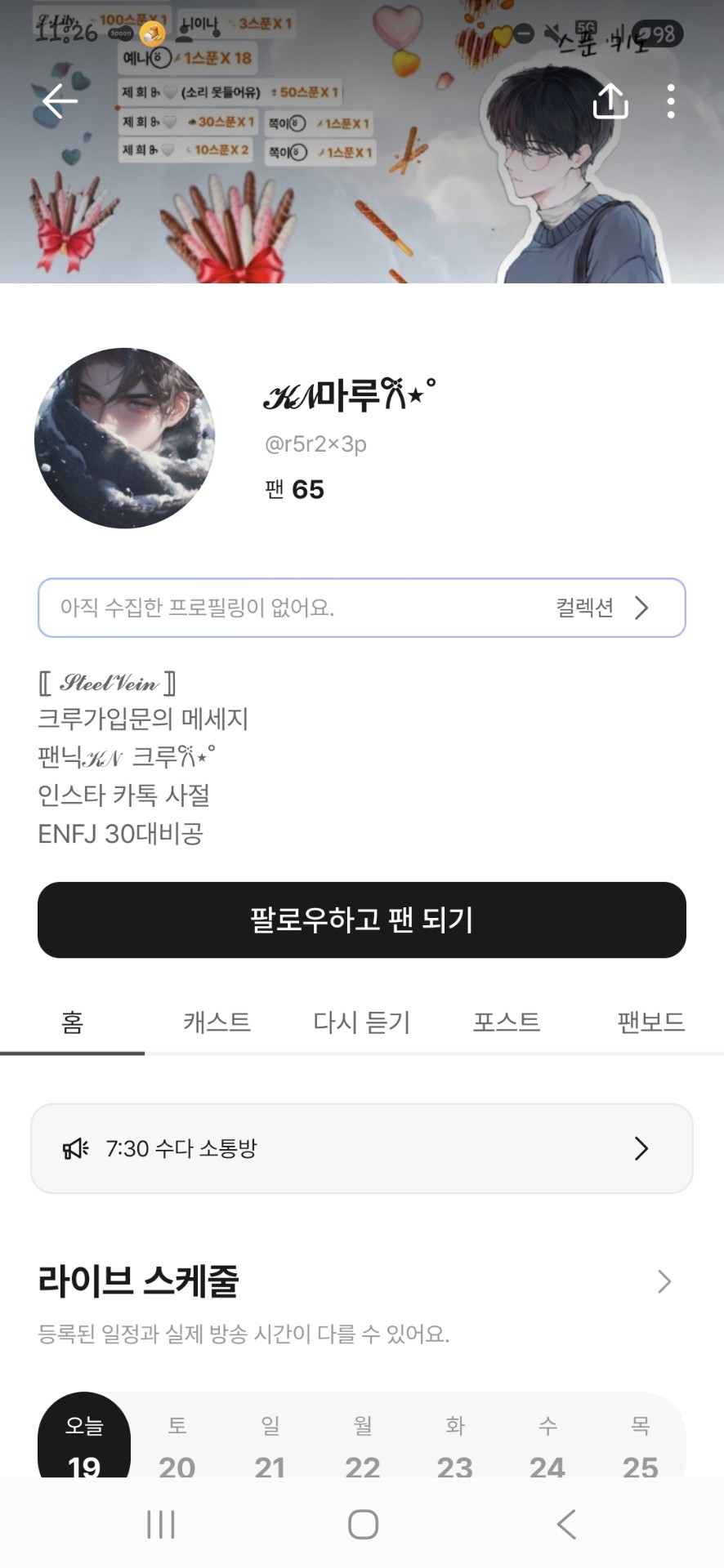The width and height of the screenshot is (724, 1568).
Task: Open the share options via share icon
Action: [x=610, y=100]
